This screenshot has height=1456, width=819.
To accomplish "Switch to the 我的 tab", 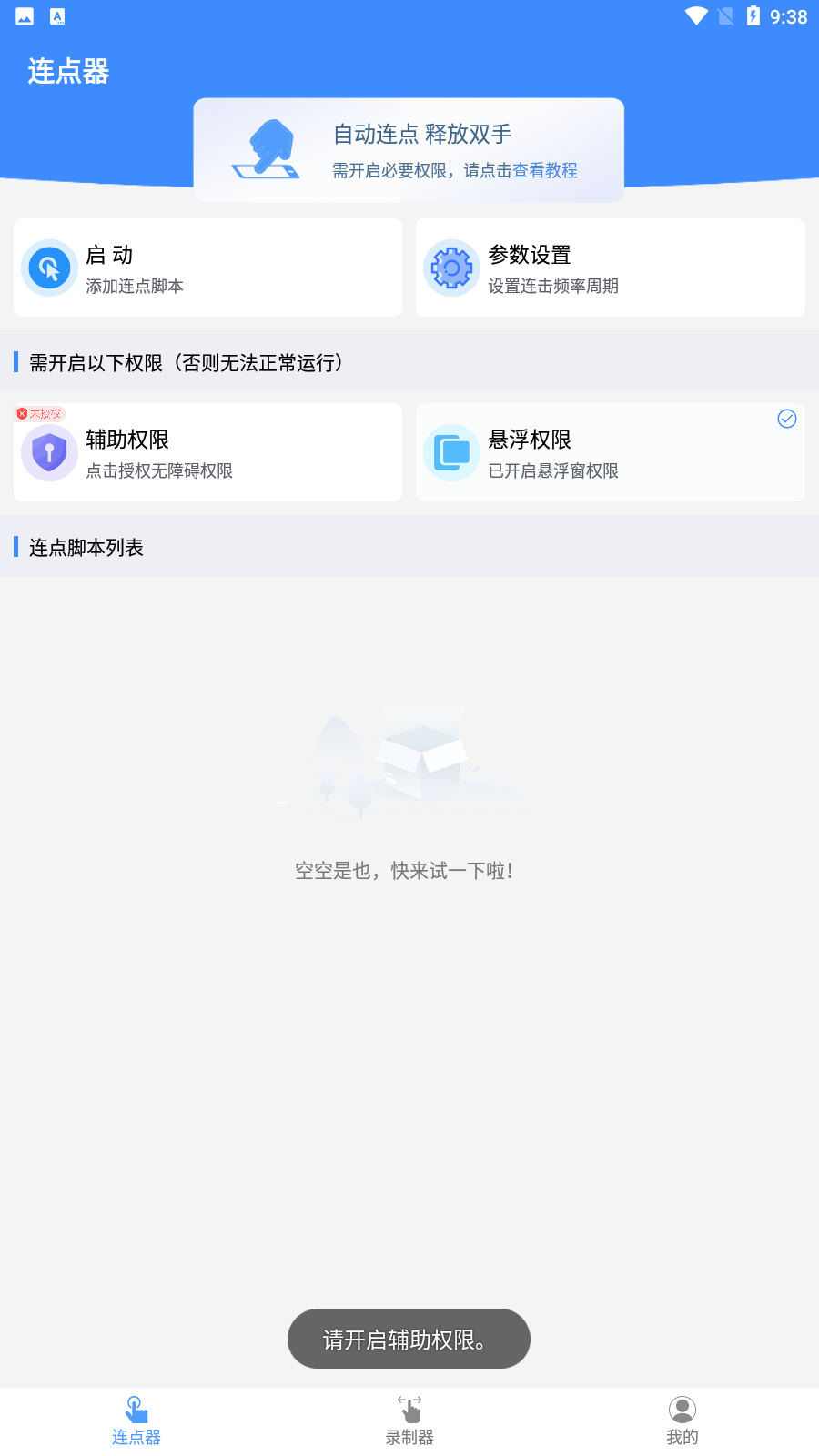I will pos(682,1420).
